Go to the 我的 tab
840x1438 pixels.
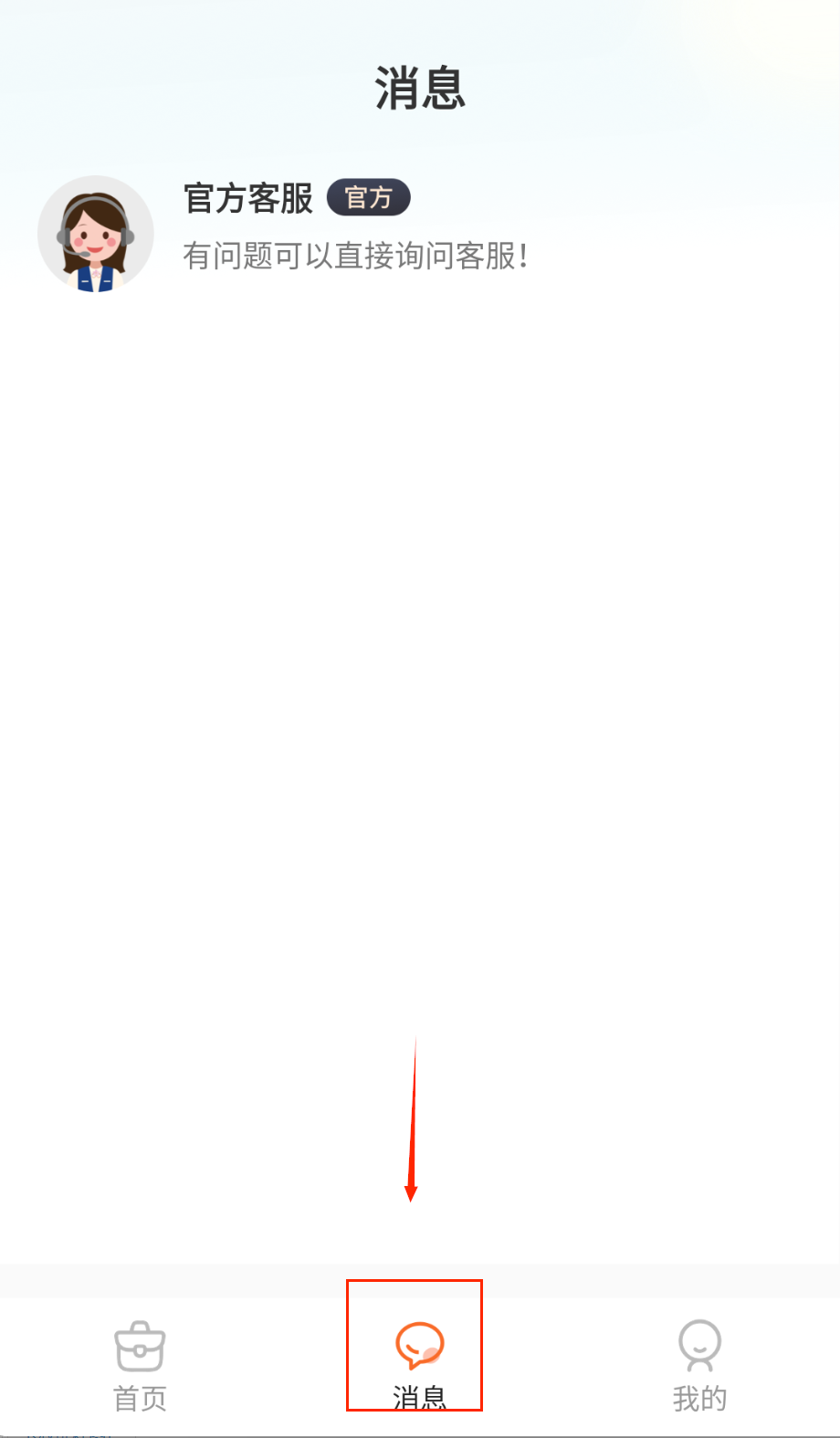pos(699,1364)
